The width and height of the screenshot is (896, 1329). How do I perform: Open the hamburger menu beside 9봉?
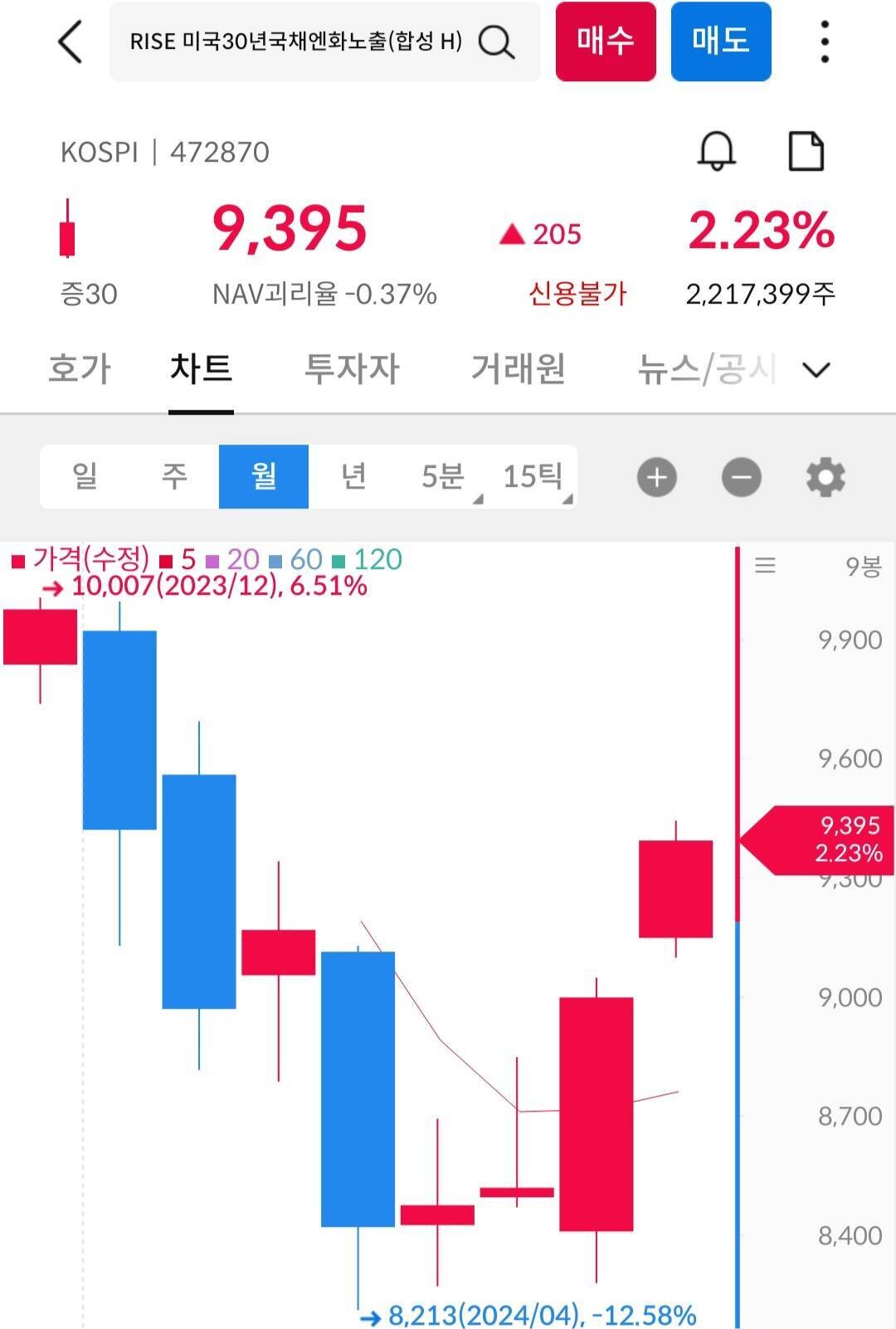766,566
